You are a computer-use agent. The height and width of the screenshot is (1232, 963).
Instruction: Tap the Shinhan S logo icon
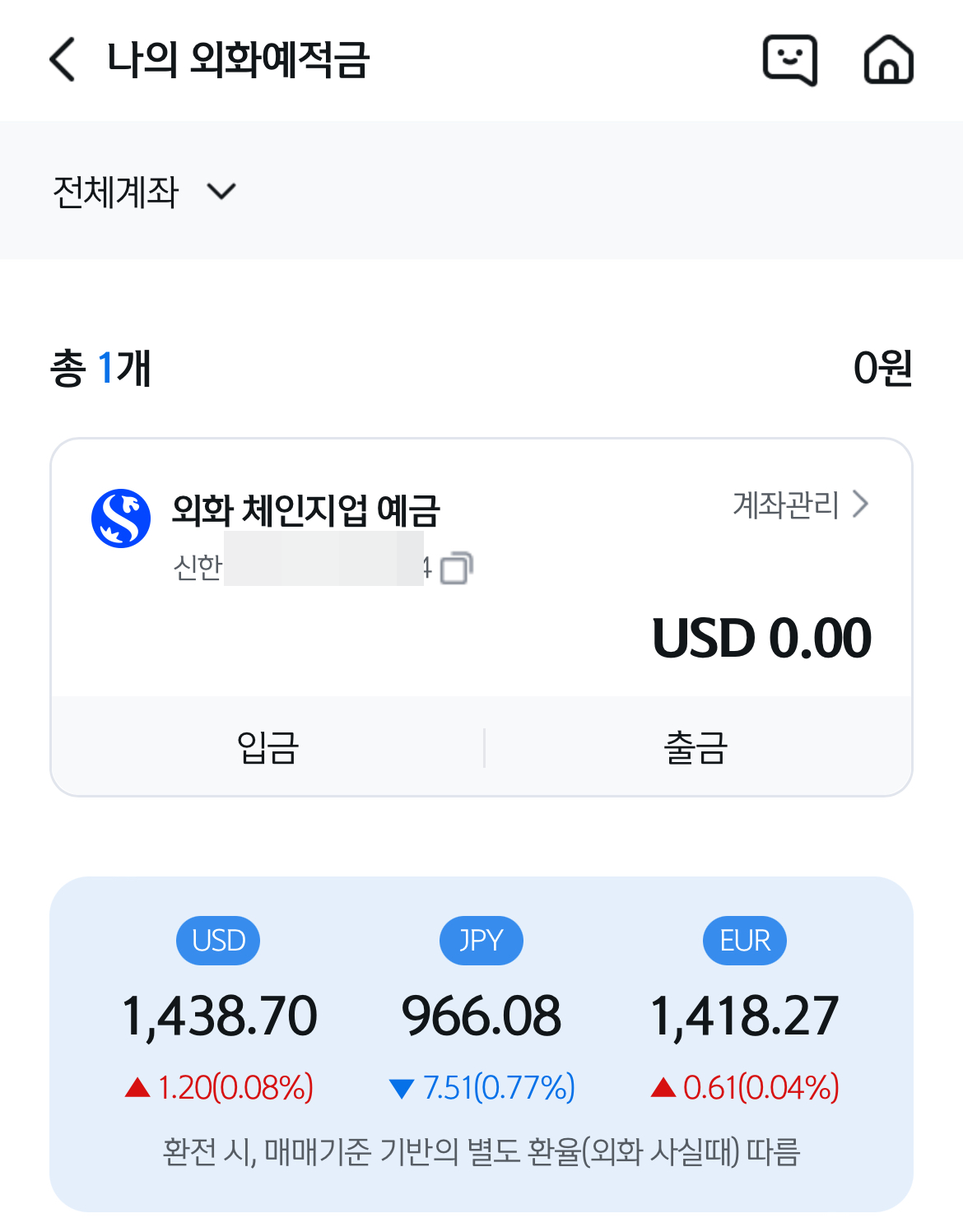[119, 514]
